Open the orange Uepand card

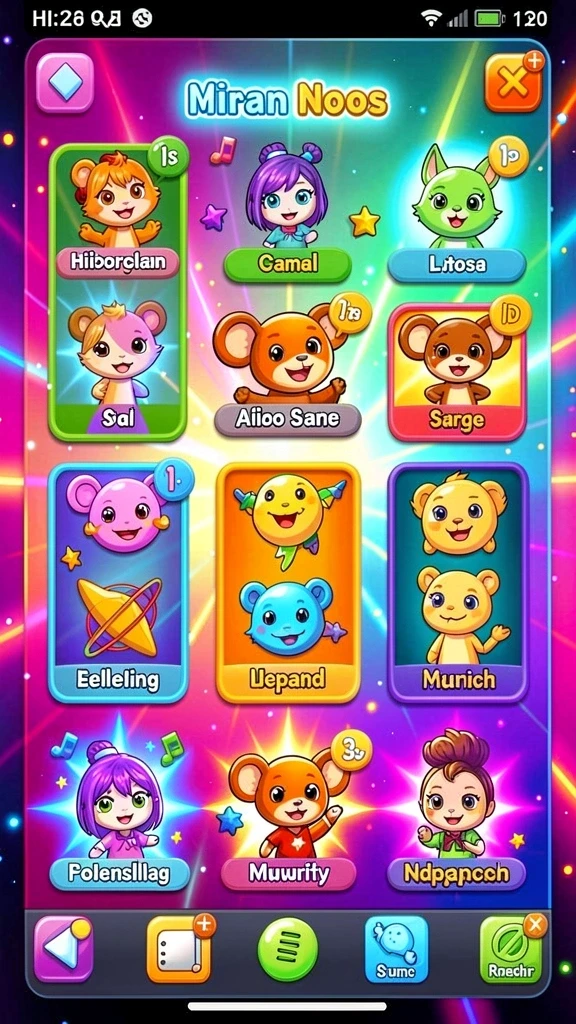(287, 583)
